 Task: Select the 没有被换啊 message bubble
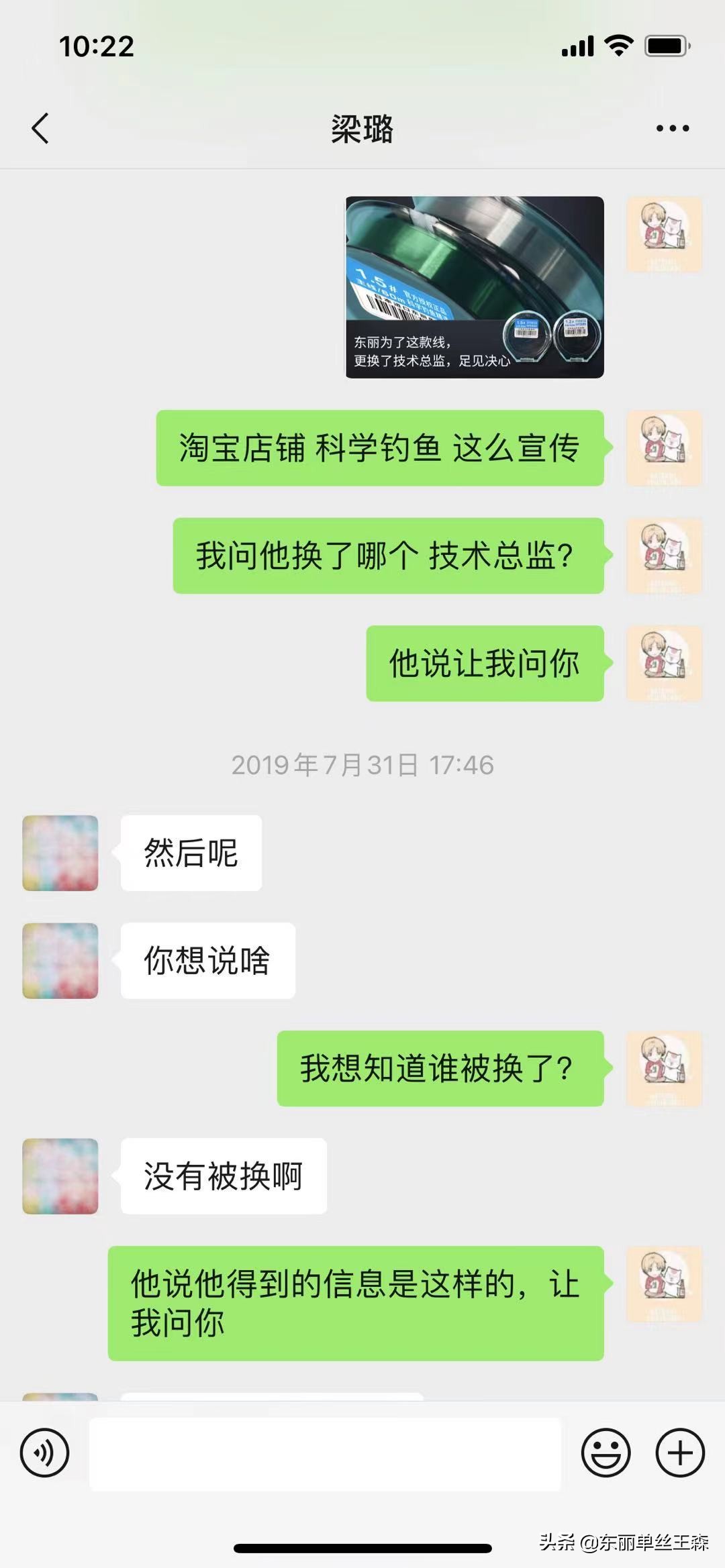click(x=225, y=1175)
